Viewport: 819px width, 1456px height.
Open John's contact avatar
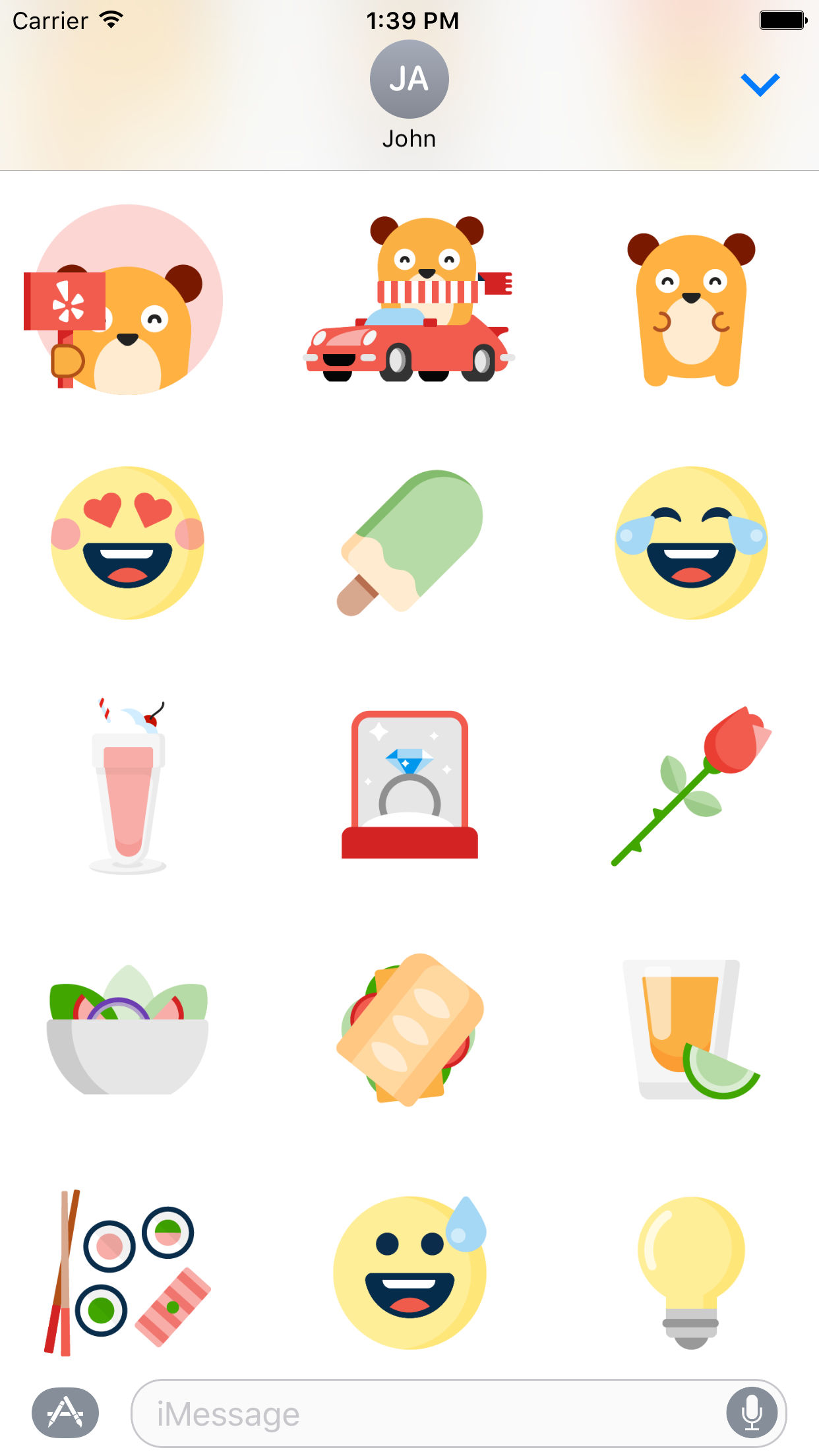click(x=409, y=79)
